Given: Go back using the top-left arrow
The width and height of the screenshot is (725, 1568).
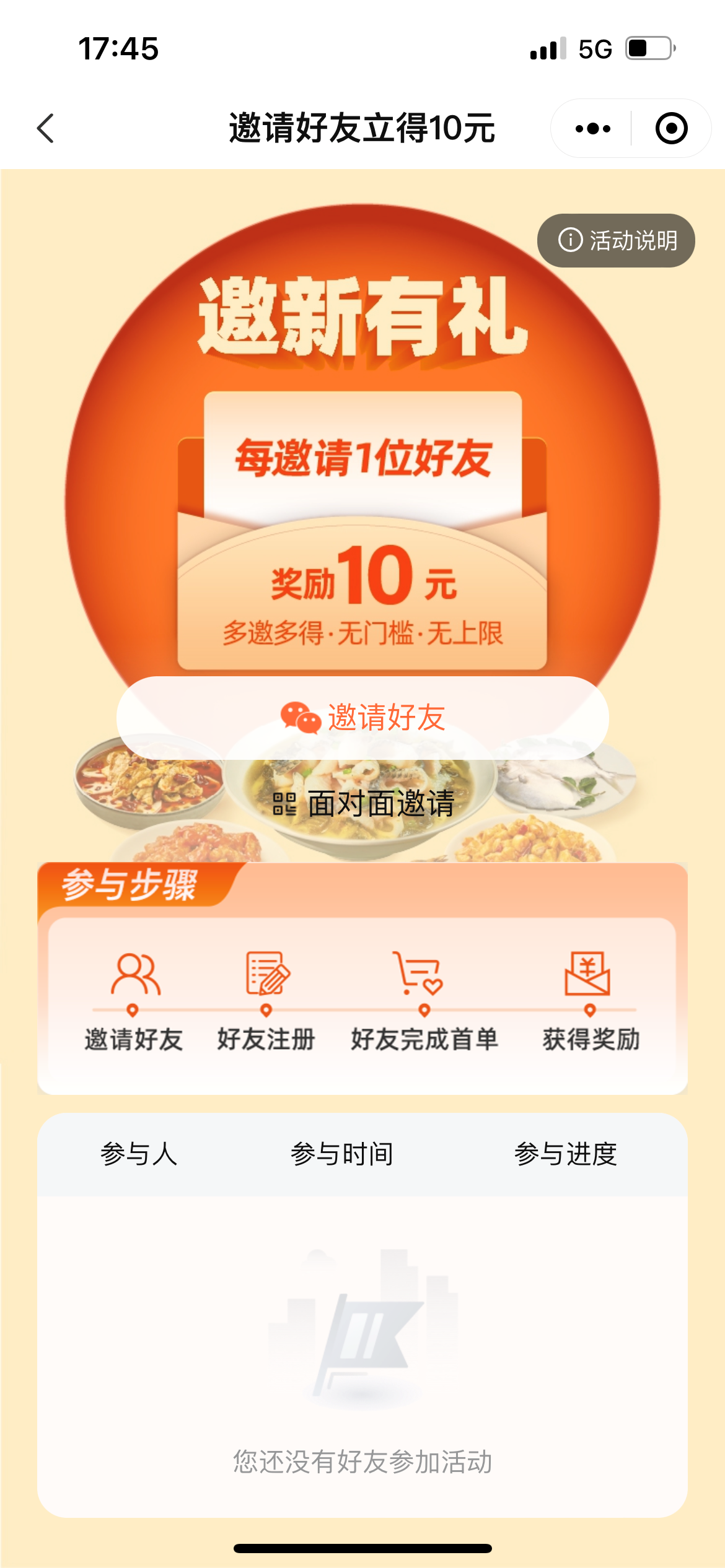Looking at the screenshot, I should pyautogui.click(x=45, y=128).
